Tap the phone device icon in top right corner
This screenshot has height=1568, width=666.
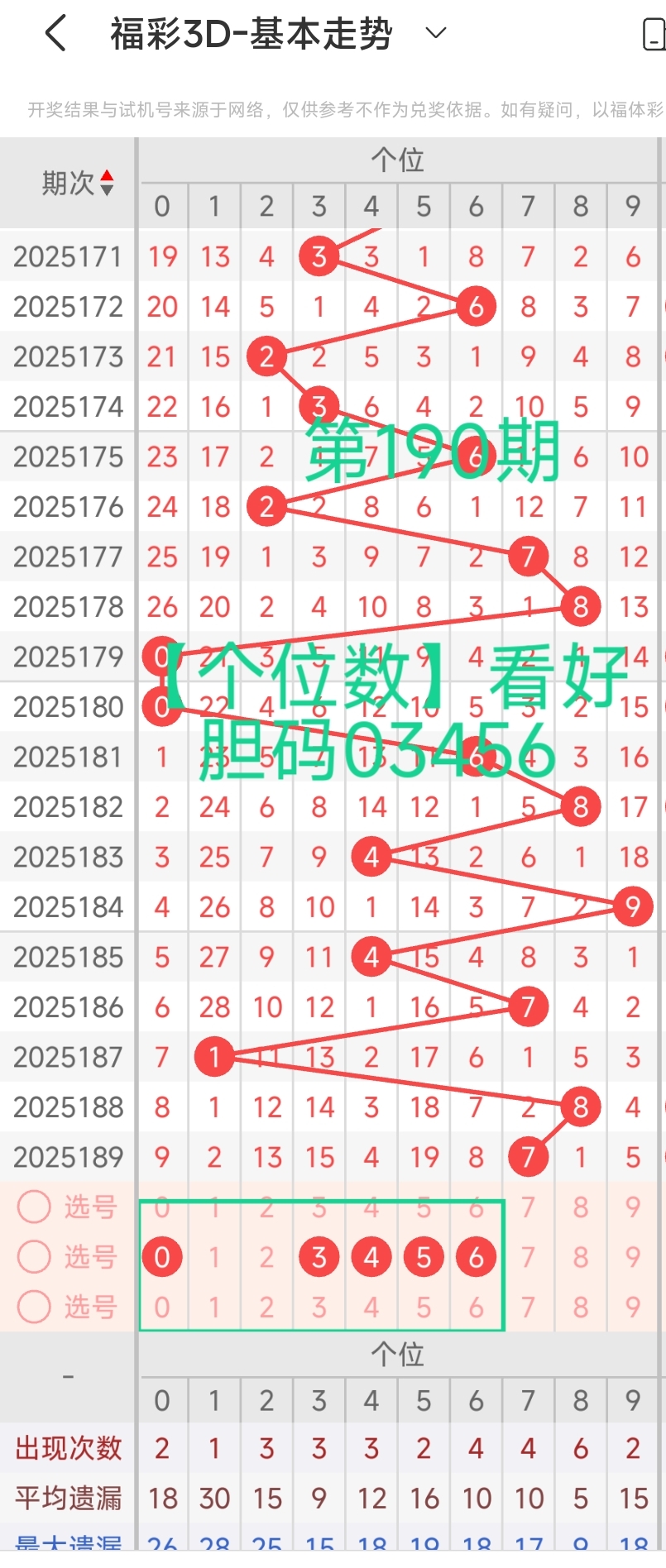(x=653, y=33)
